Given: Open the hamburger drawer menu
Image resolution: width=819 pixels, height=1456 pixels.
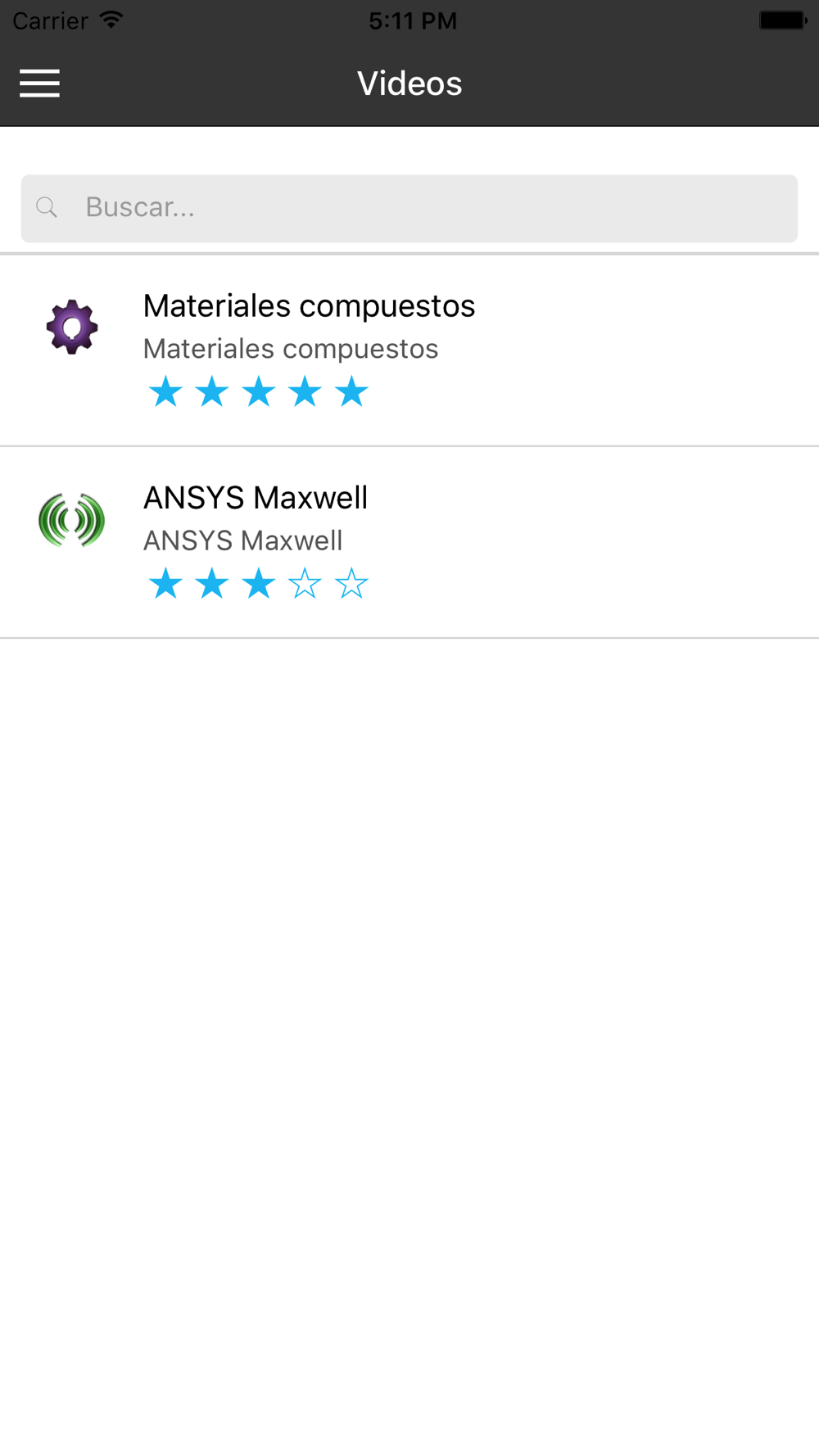Looking at the screenshot, I should [x=39, y=84].
